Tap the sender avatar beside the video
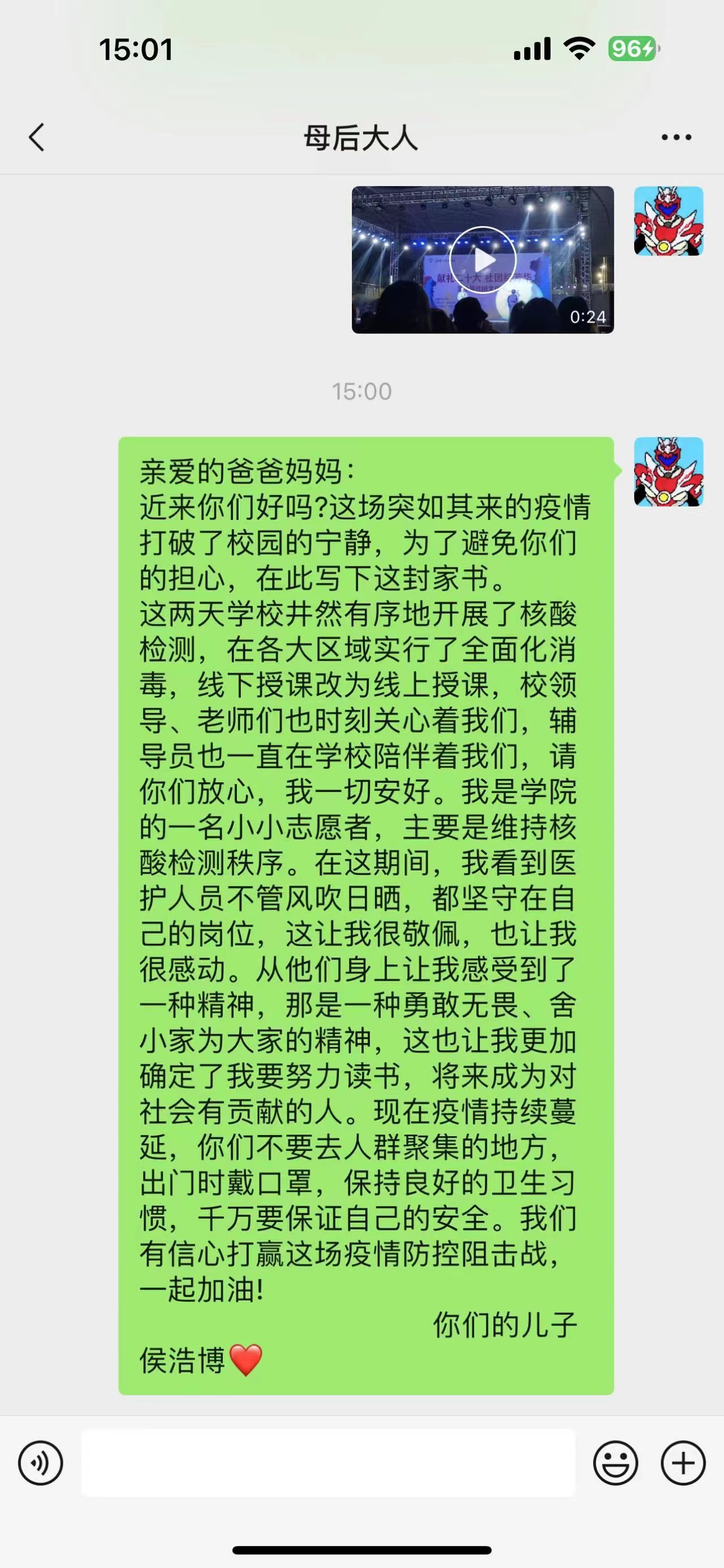This screenshot has width=724, height=1568. tap(668, 220)
